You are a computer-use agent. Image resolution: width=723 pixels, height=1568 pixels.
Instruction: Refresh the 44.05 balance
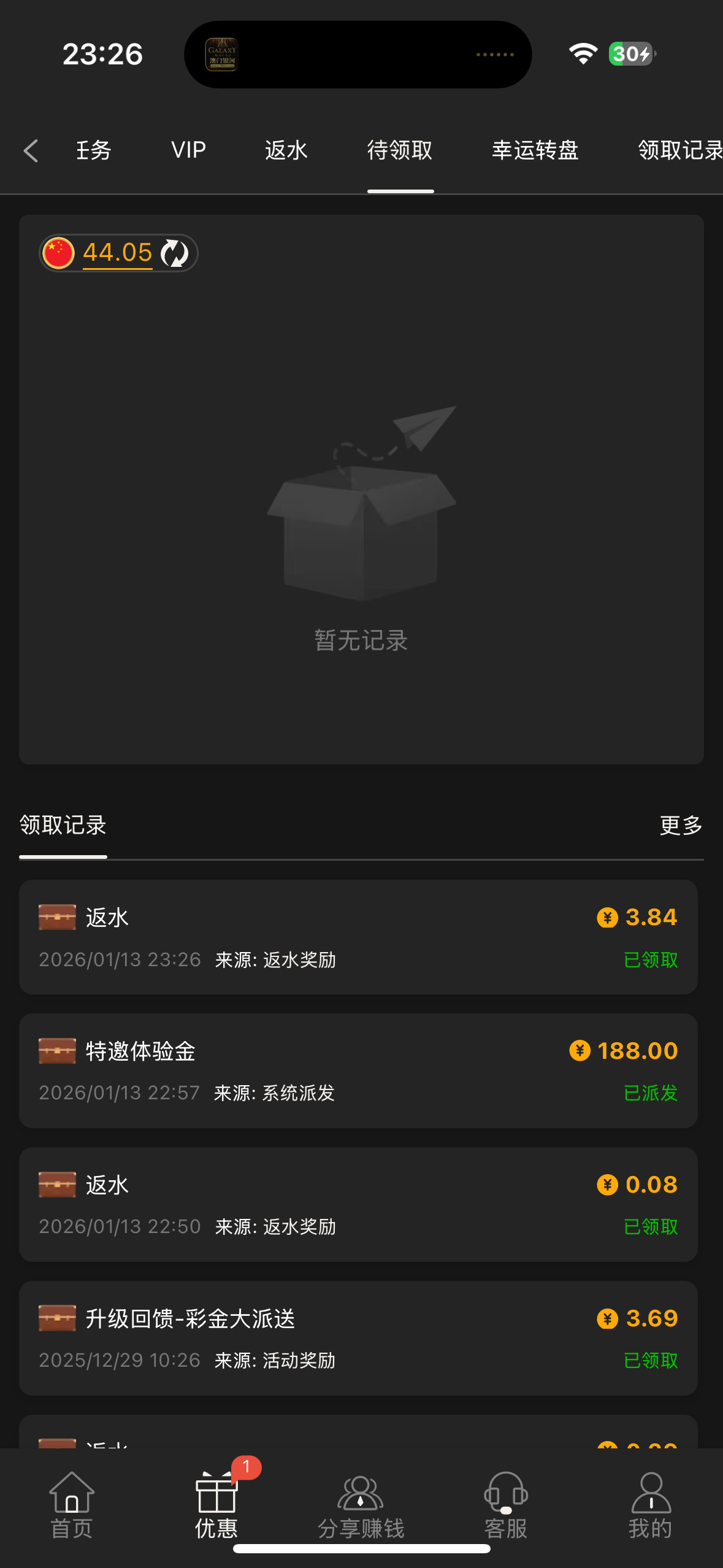click(175, 253)
